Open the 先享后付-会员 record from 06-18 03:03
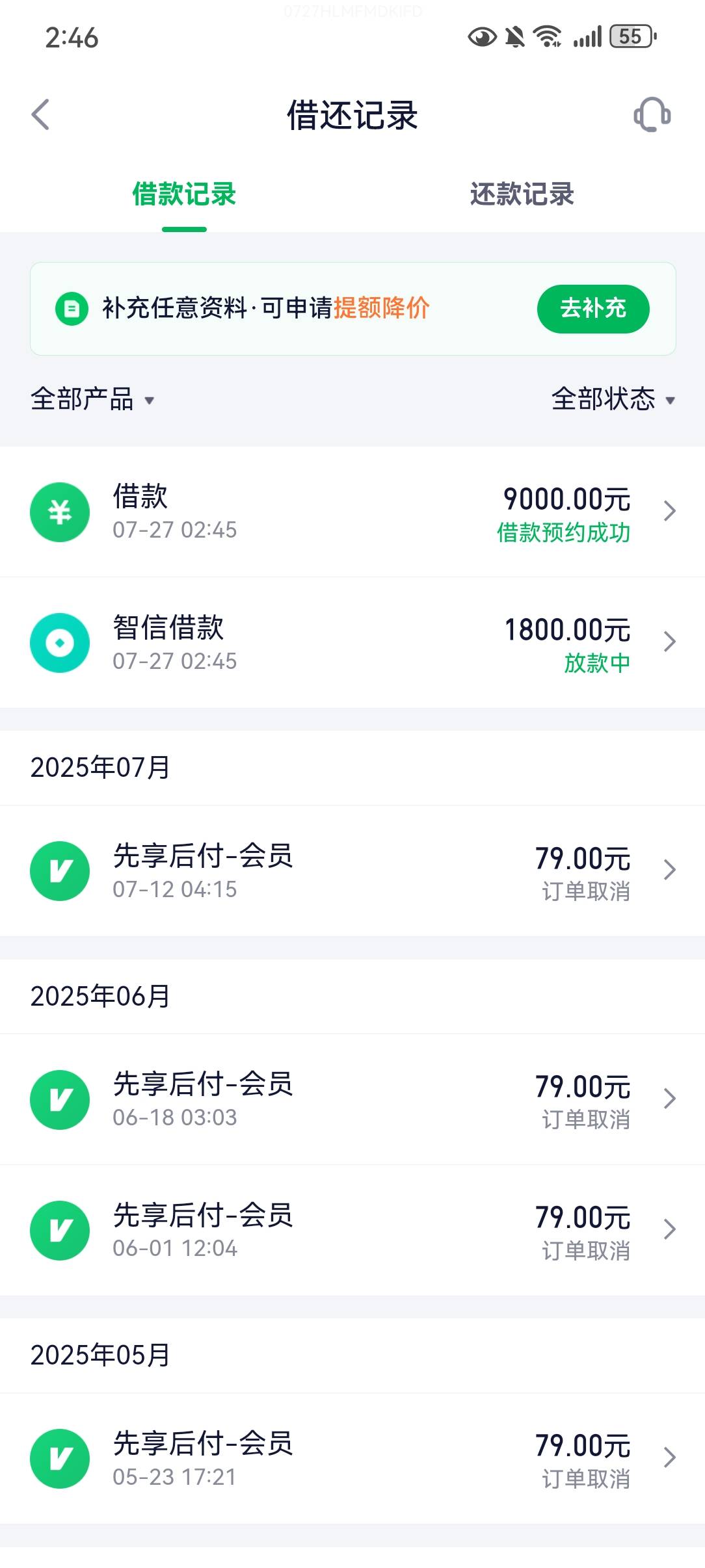This screenshot has width=705, height=1568. tap(352, 1099)
